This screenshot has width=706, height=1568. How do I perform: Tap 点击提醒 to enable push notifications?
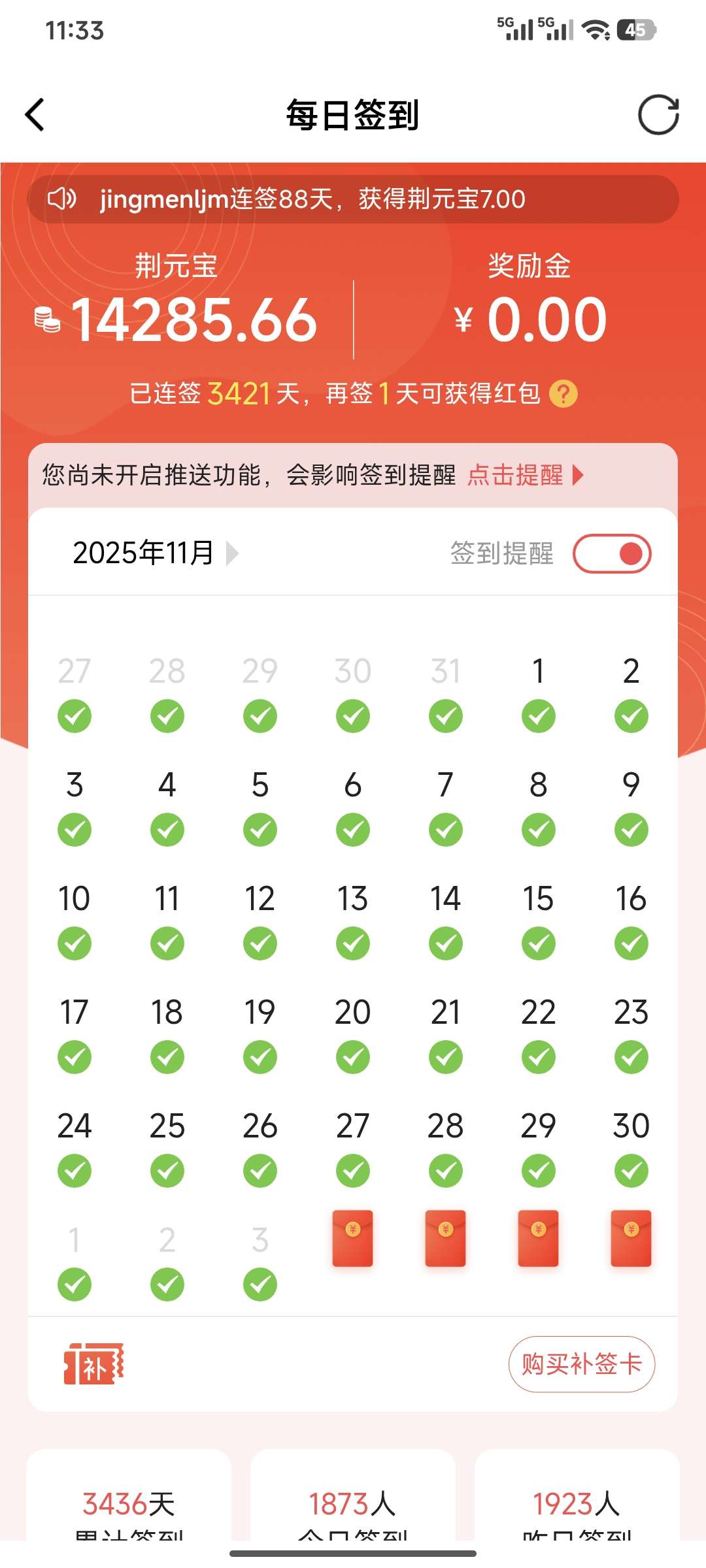[x=524, y=475]
